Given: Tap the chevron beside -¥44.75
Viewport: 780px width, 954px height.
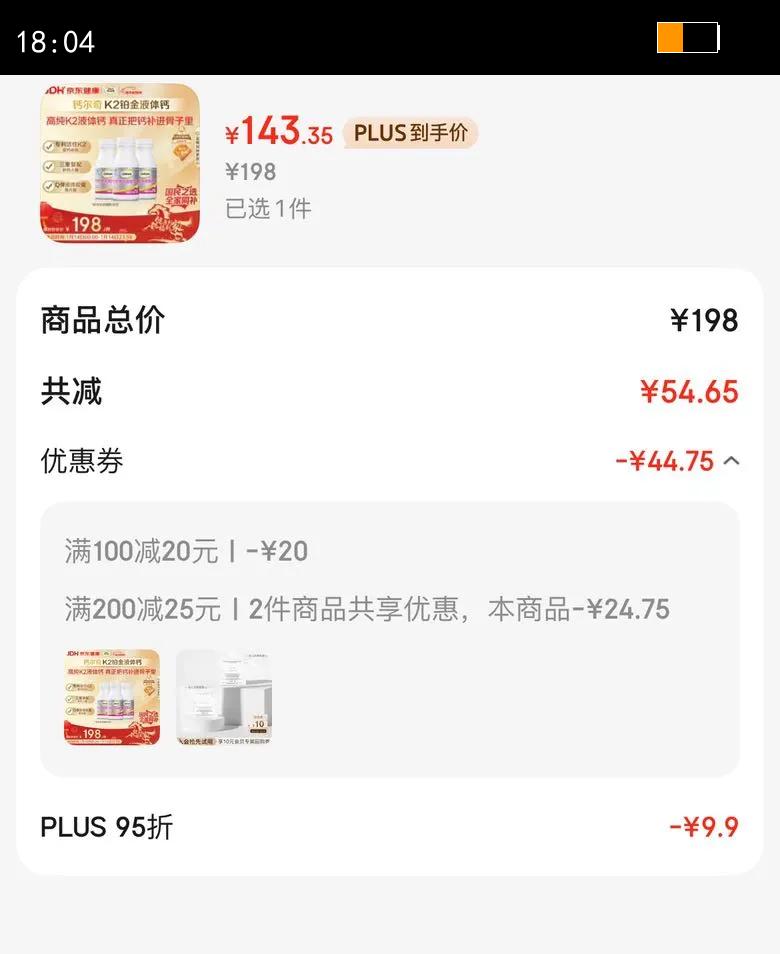Looking at the screenshot, I should (731, 461).
